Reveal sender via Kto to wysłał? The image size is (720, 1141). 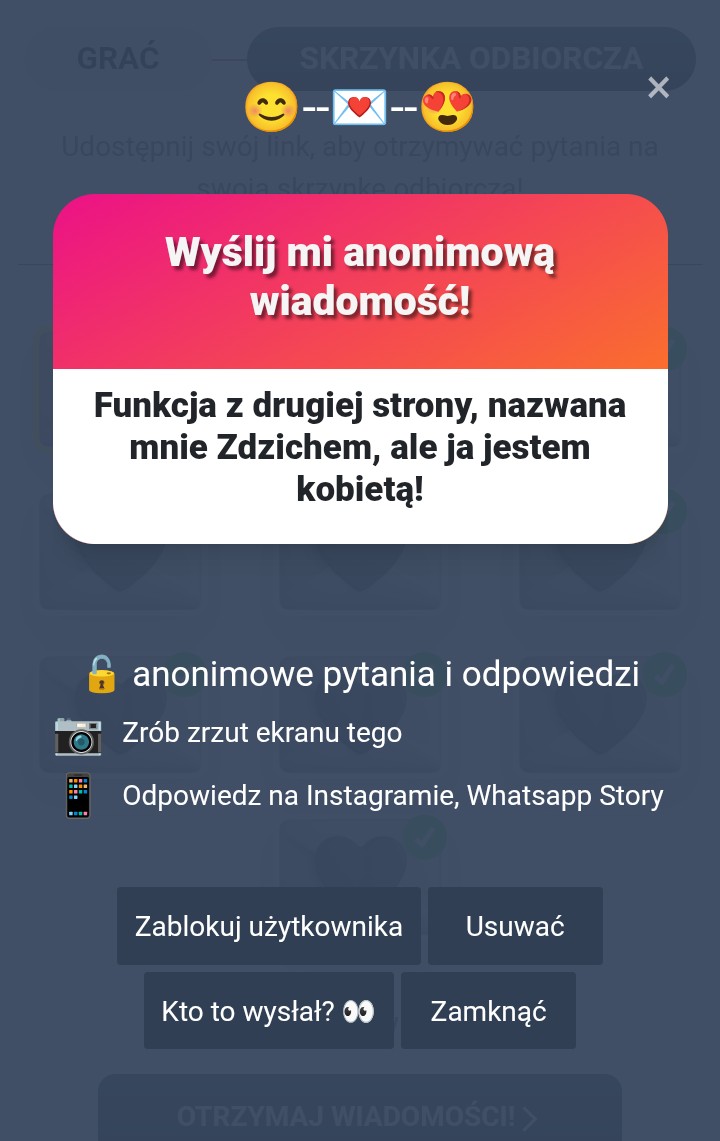click(268, 1011)
